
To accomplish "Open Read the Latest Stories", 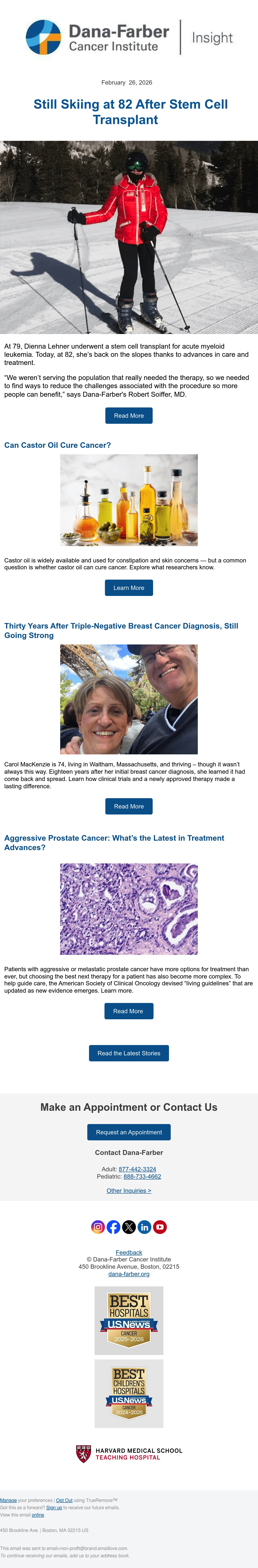I will (129, 1053).
